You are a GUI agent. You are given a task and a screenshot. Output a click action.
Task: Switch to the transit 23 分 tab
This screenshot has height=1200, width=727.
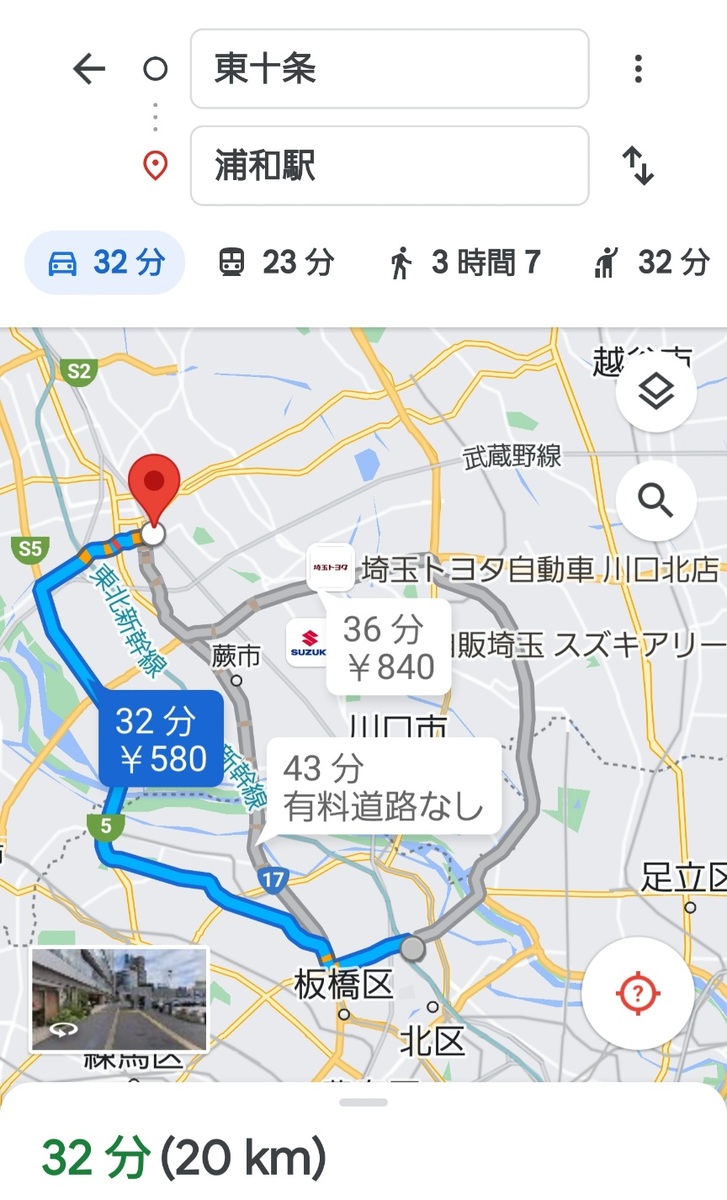pyautogui.click(x=276, y=263)
